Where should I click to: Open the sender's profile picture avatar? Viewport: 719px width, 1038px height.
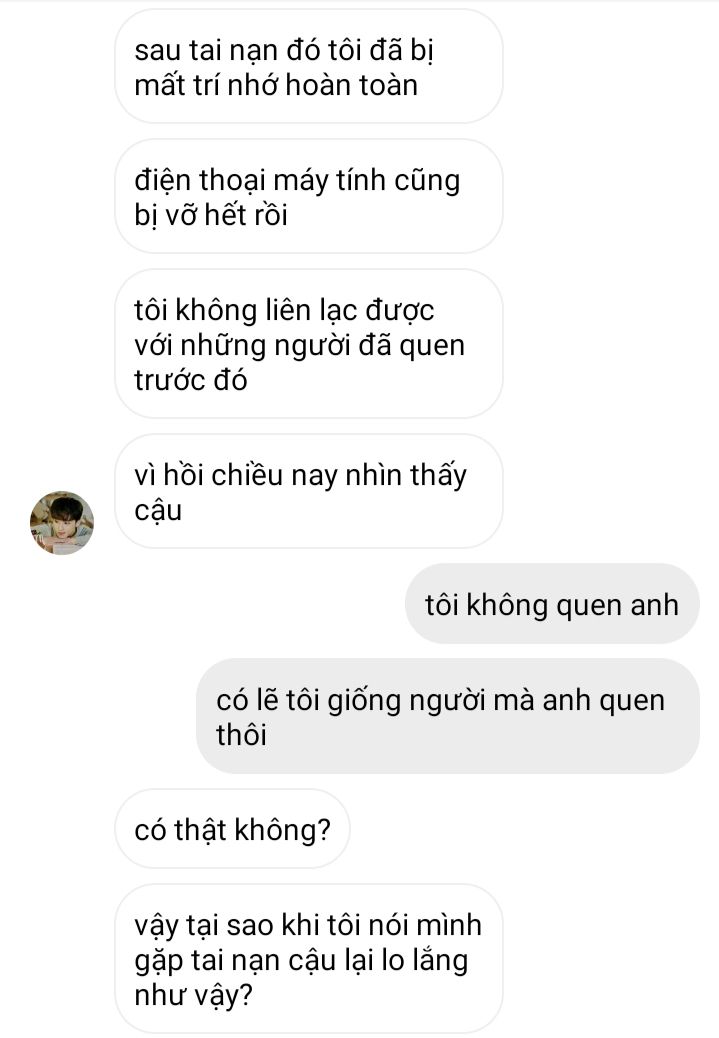(x=62, y=522)
